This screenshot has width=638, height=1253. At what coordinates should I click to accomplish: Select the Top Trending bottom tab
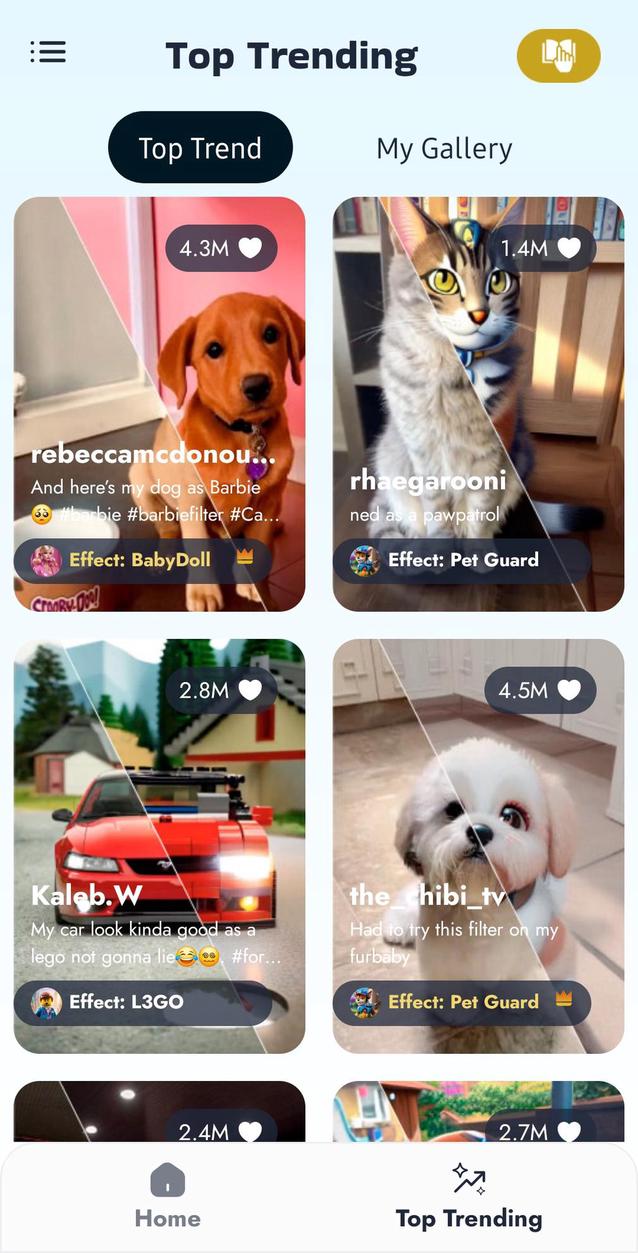click(x=469, y=1197)
